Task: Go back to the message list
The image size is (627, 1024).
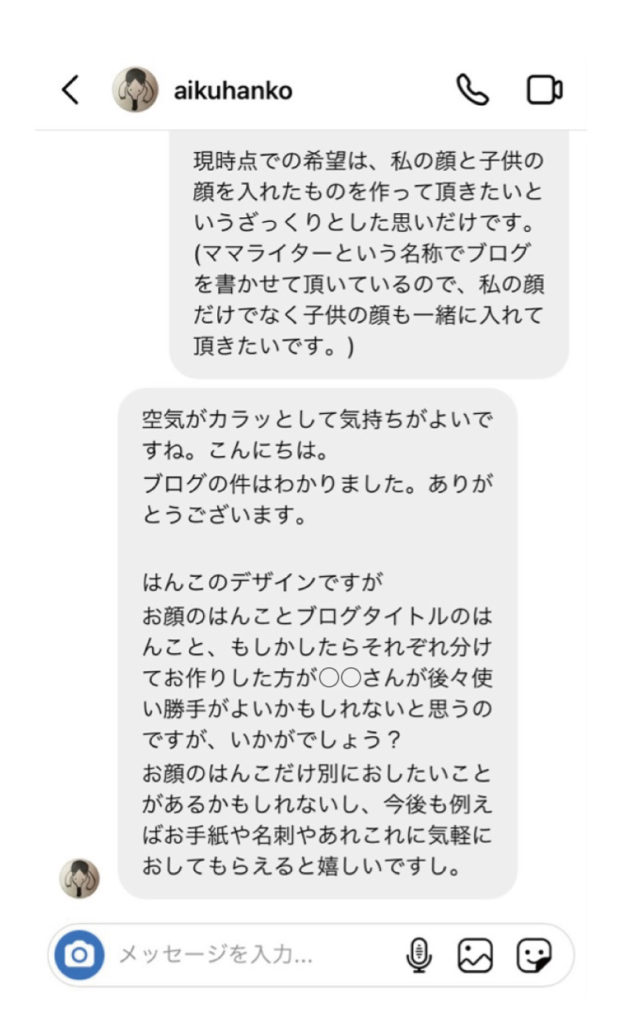Action: pos(69,90)
